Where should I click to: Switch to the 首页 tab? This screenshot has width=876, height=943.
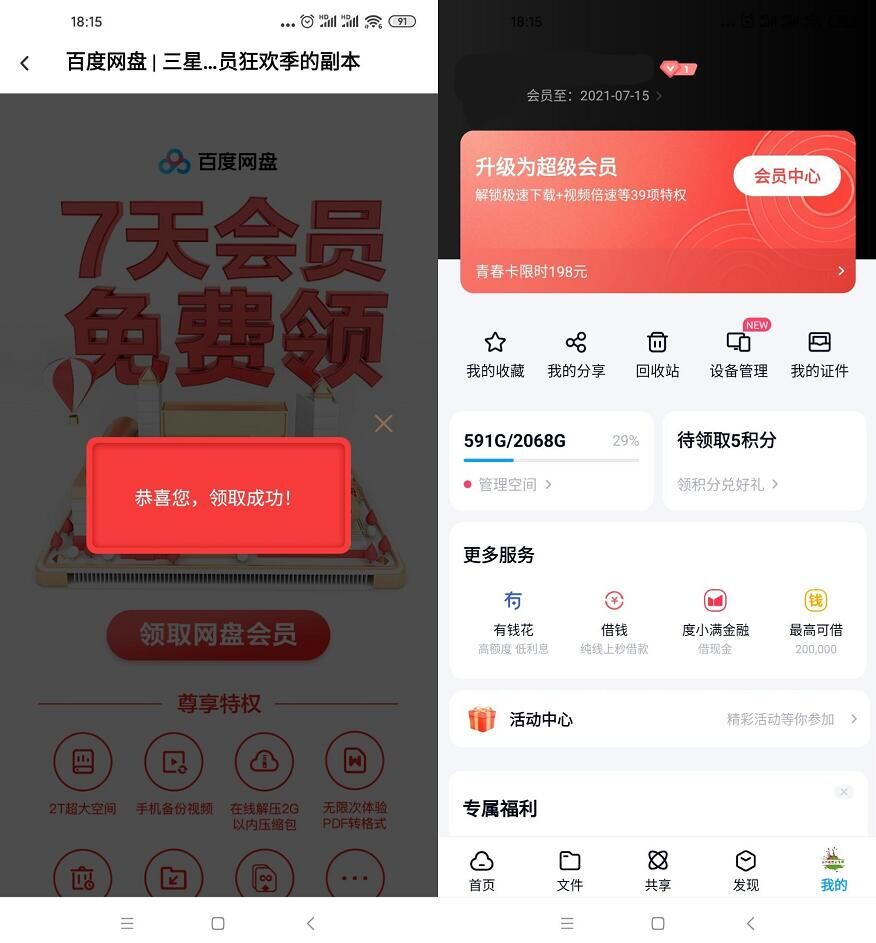(x=482, y=870)
